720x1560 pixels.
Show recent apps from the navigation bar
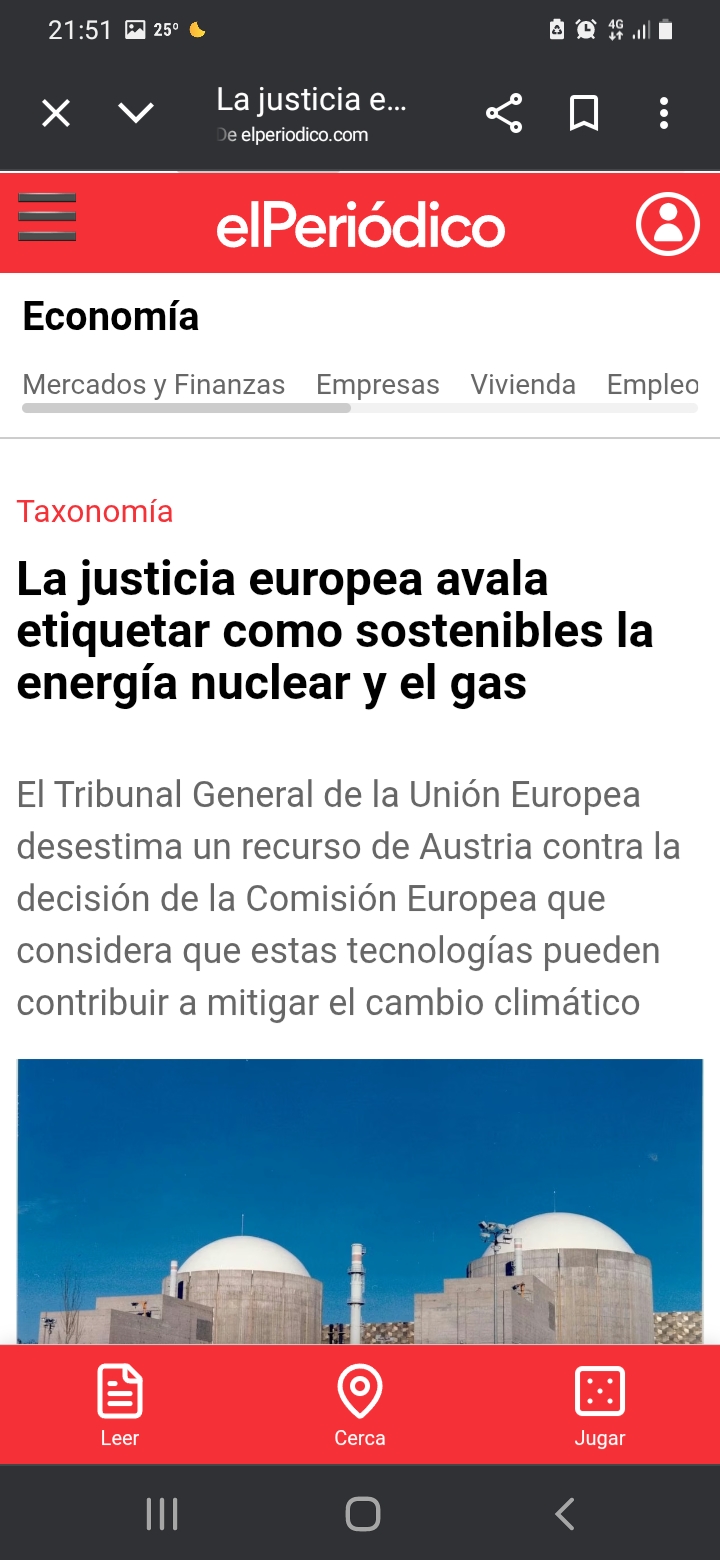pyautogui.click(x=162, y=1514)
